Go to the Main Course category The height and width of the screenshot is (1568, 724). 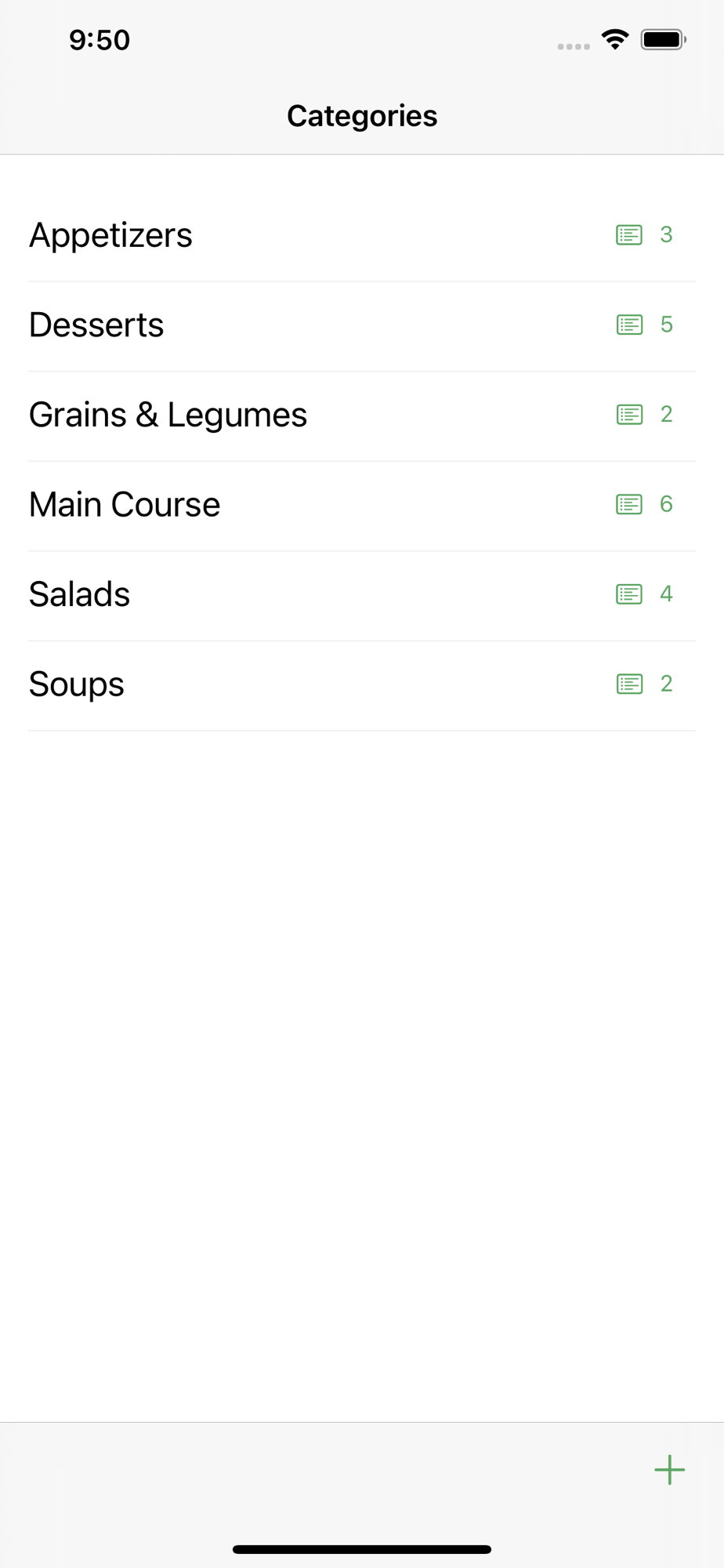125,505
